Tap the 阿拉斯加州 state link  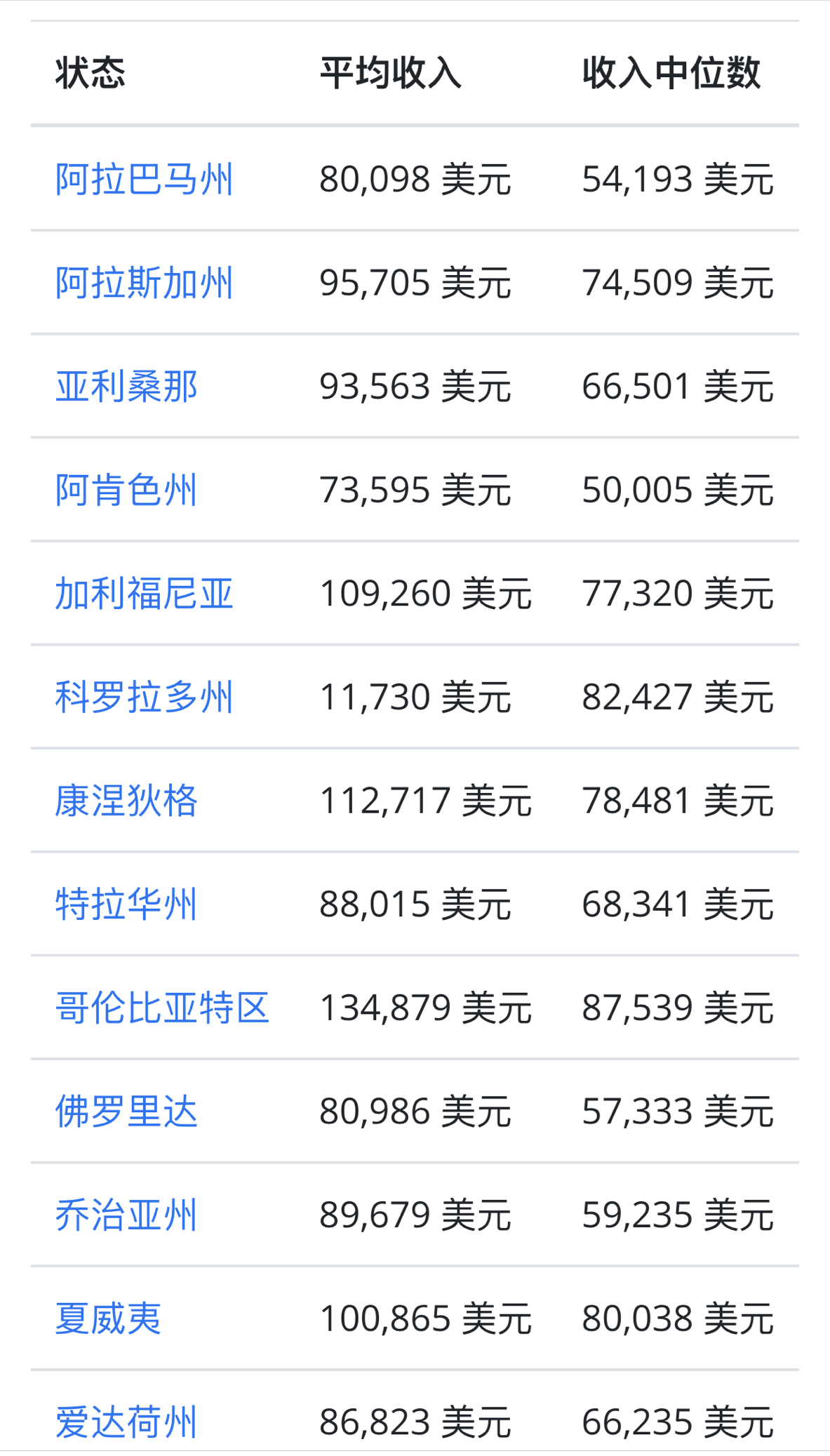point(144,283)
